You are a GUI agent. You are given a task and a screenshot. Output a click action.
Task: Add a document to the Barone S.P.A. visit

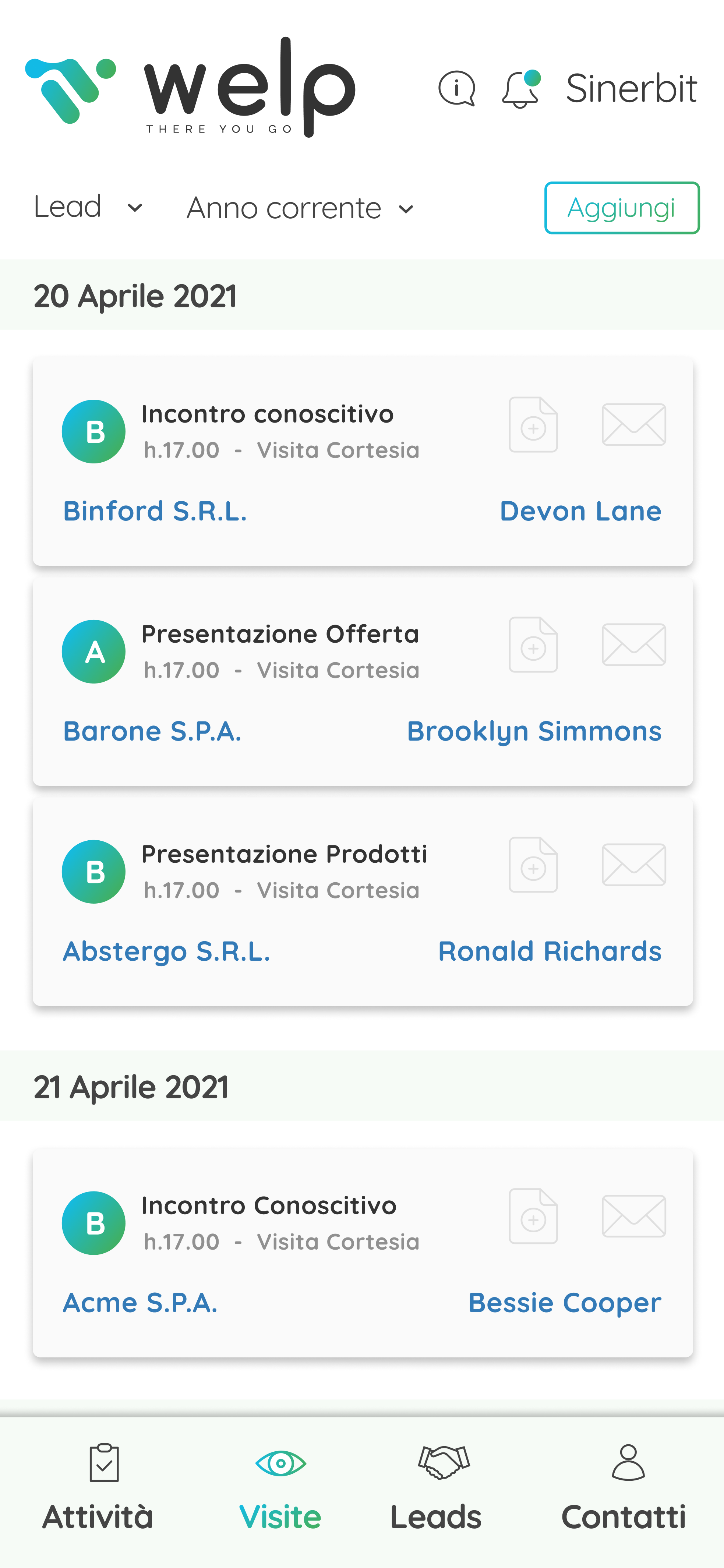pyautogui.click(x=533, y=644)
